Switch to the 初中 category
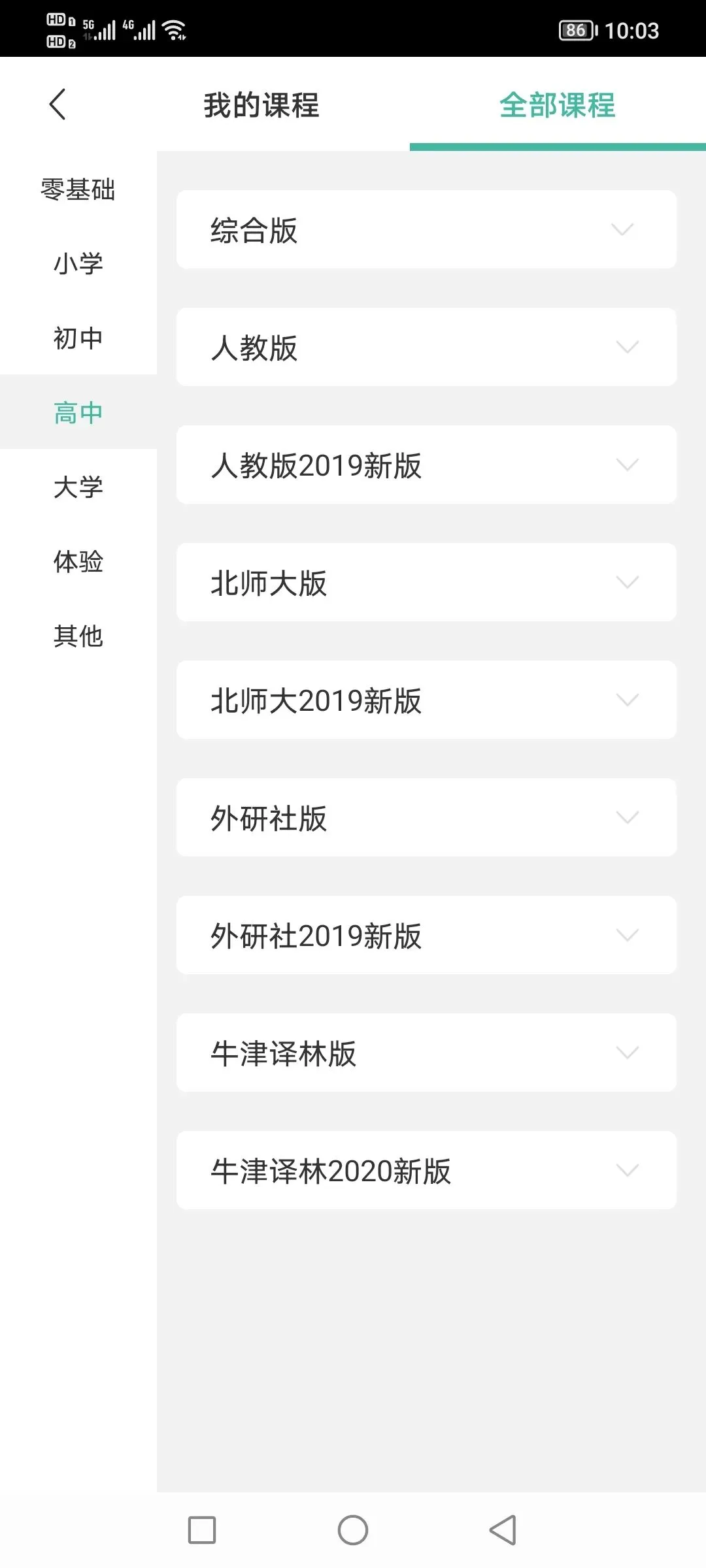This screenshot has height=1568, width=706. (78, 338)
